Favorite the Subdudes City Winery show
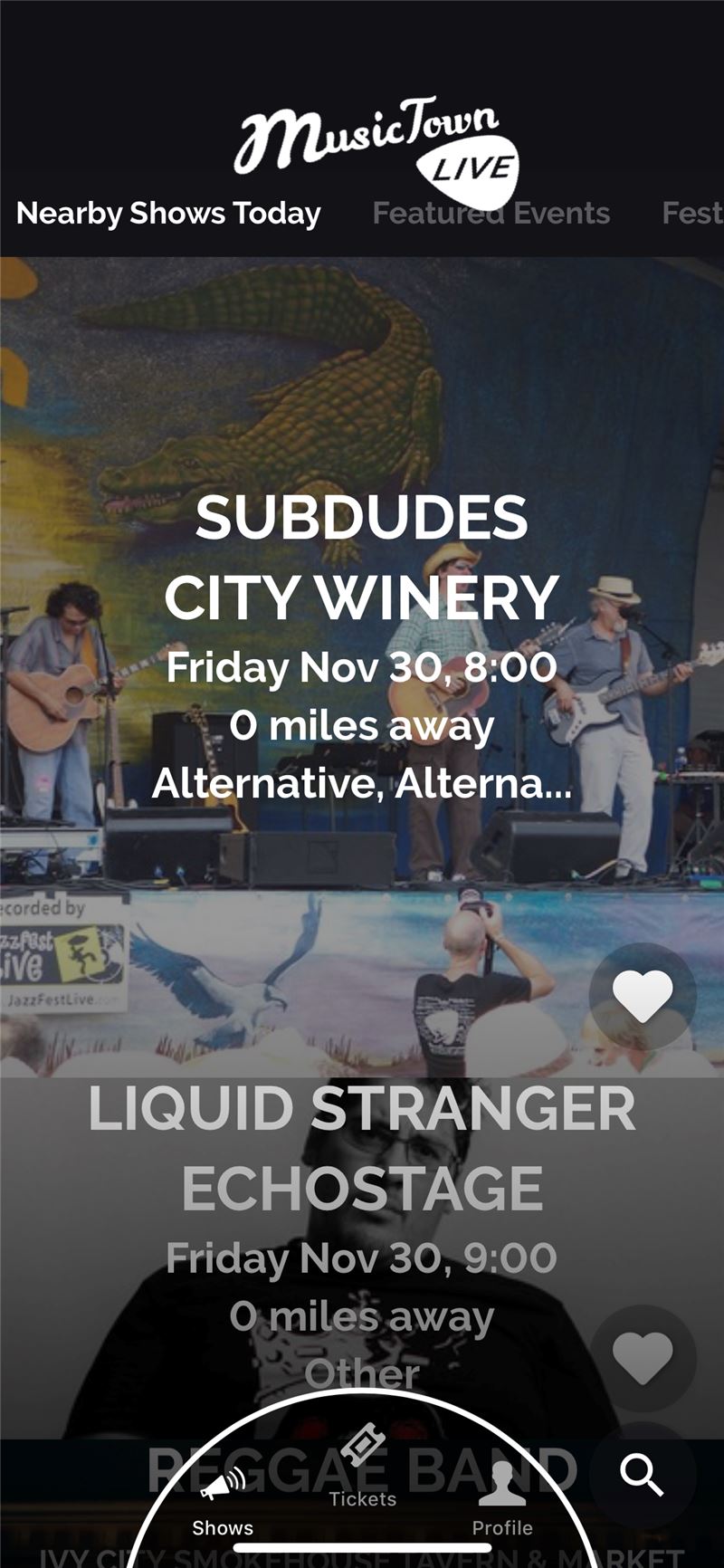This screenshot has height=1568, width=724. click(x=643, y=996)
